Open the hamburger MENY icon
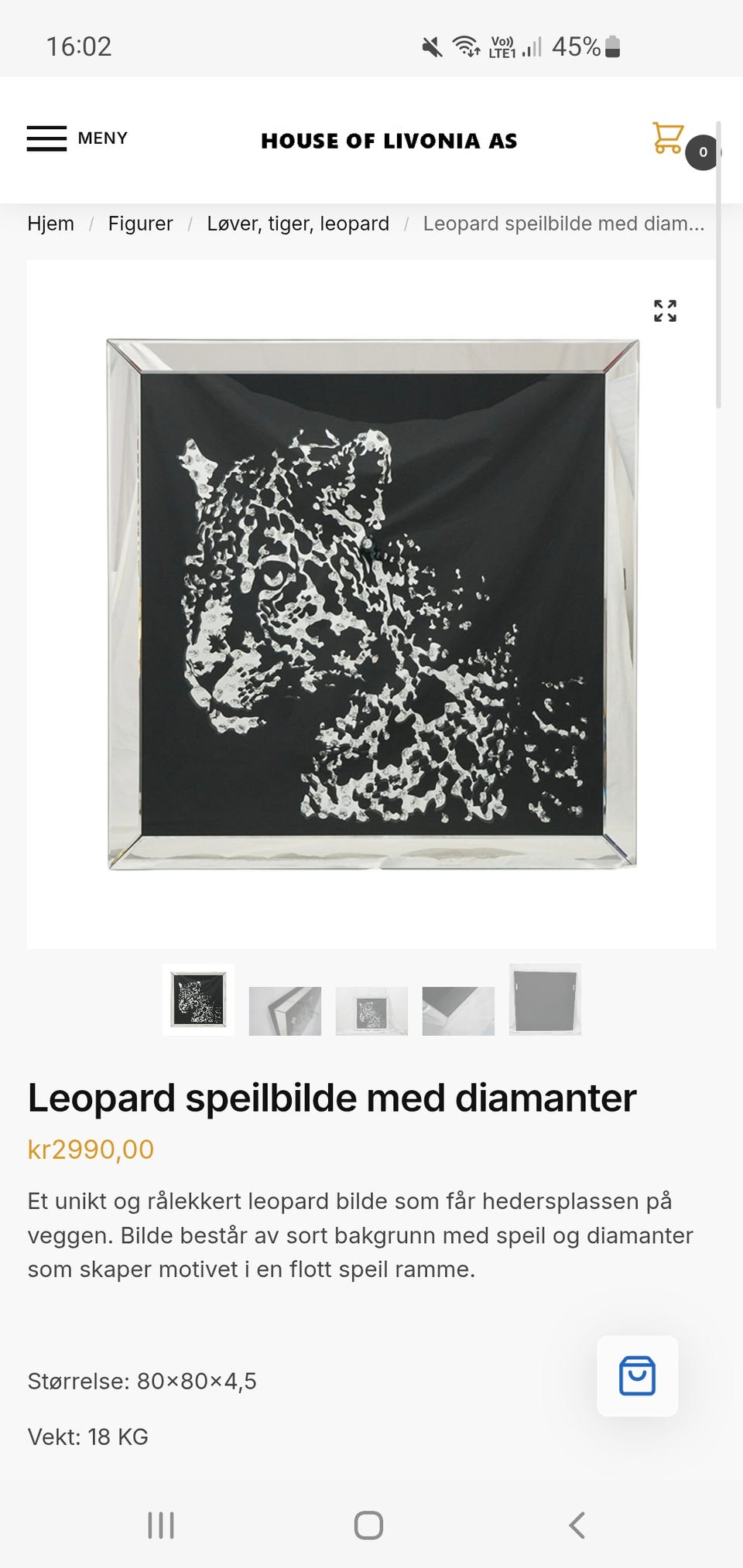 coord(46,139)
